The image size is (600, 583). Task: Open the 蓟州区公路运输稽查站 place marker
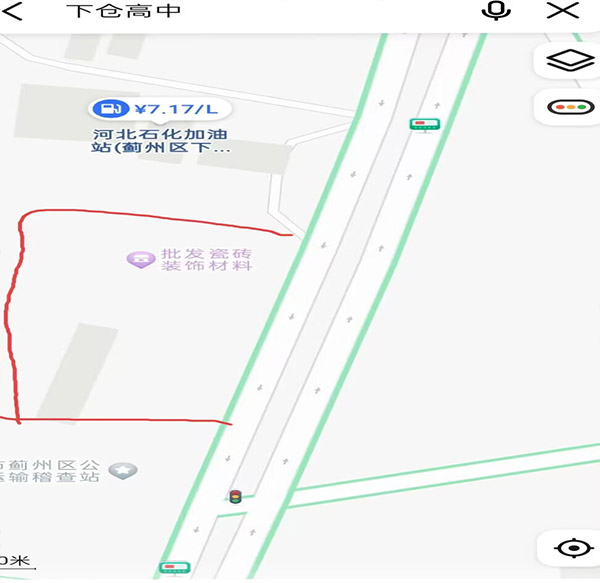(122, 469)
